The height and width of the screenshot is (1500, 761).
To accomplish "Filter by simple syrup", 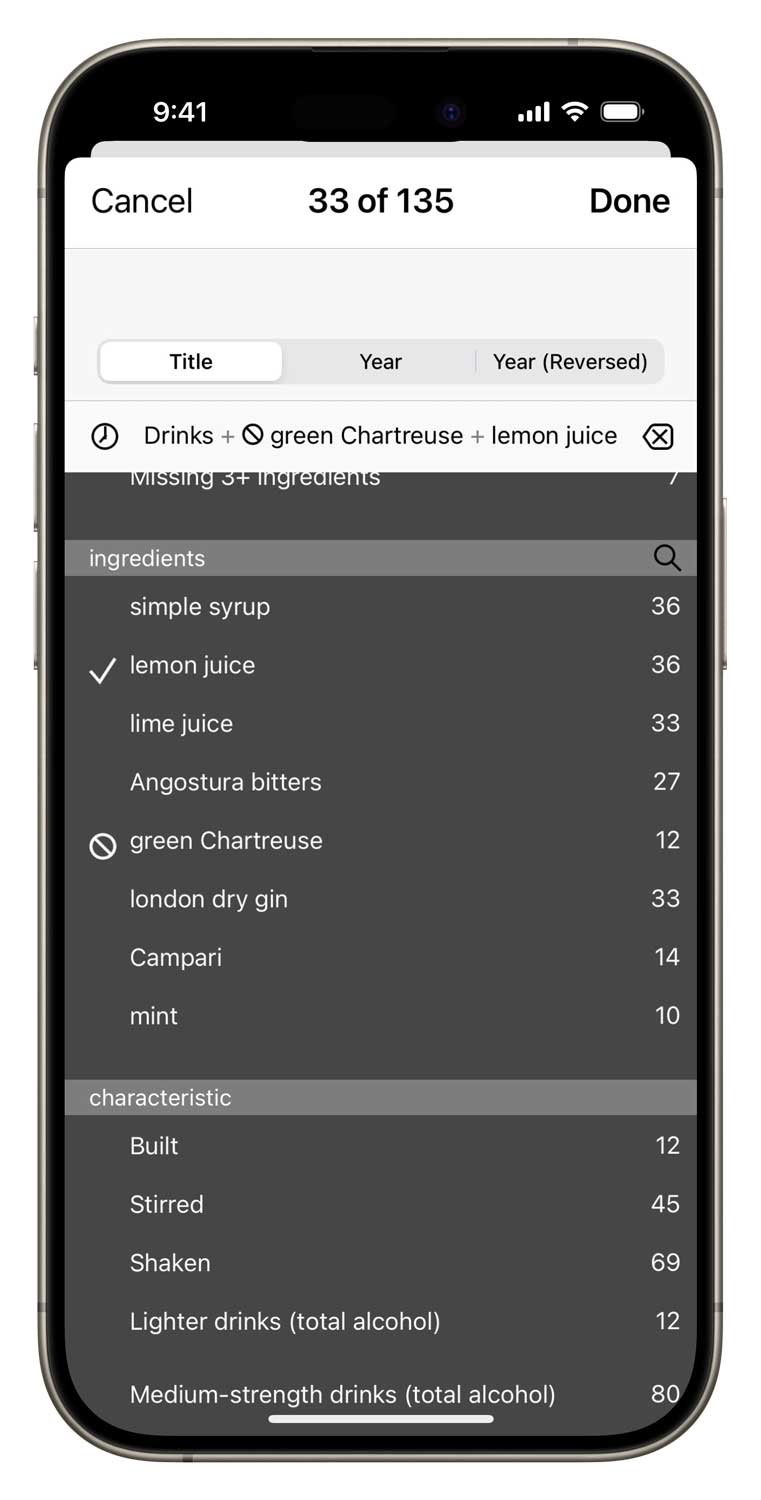I will [x=381, y=607].
